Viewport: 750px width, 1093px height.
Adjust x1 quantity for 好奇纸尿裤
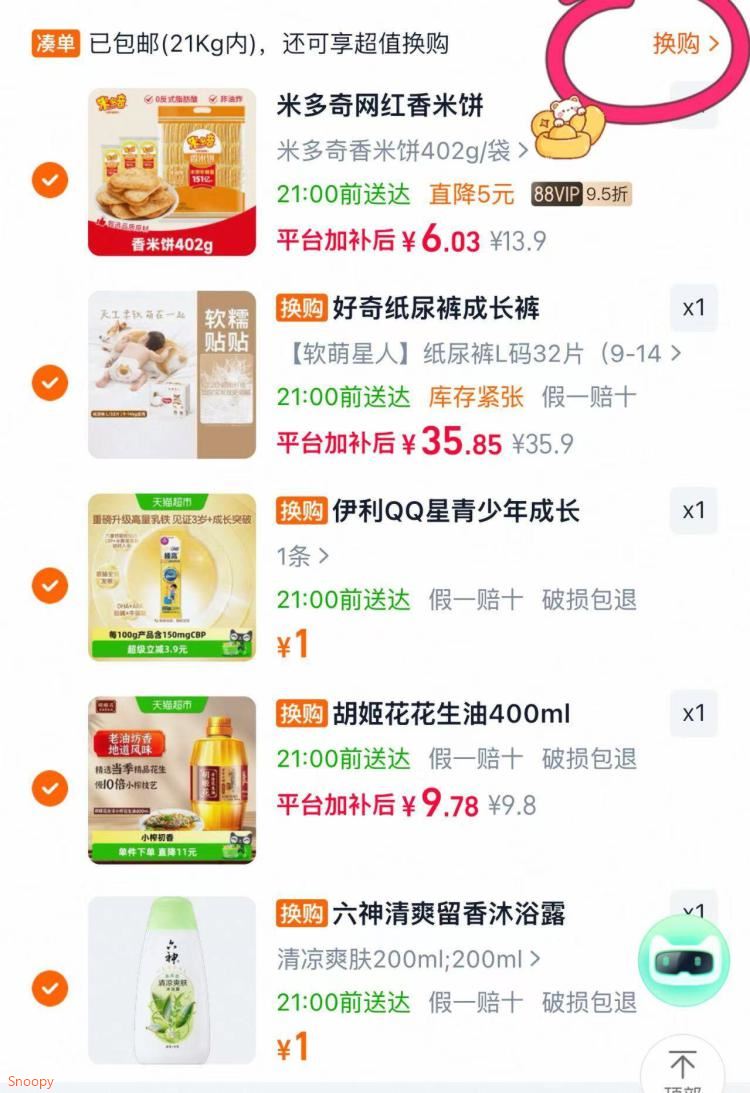click(694, 307)
